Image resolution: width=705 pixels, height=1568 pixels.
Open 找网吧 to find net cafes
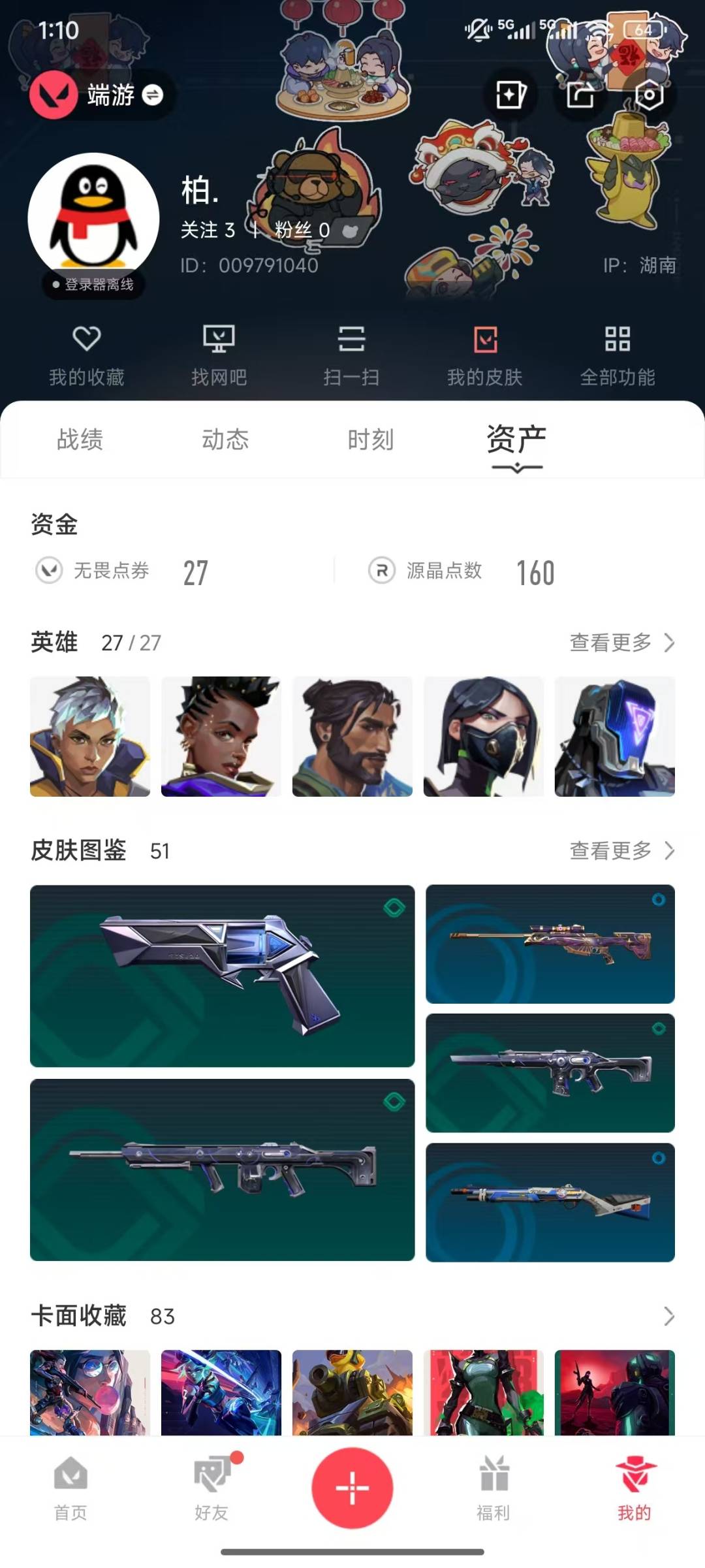pyautogui.click(x=219, y=356)
